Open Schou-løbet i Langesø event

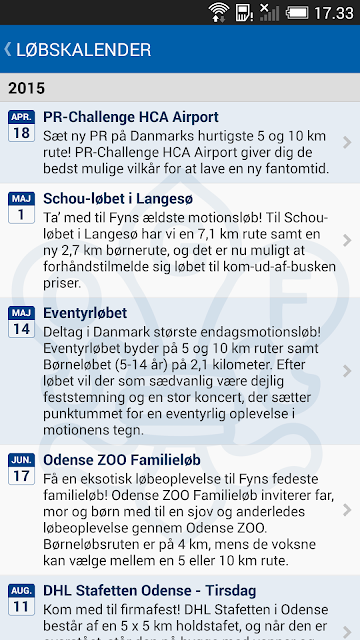coord(180,240)
